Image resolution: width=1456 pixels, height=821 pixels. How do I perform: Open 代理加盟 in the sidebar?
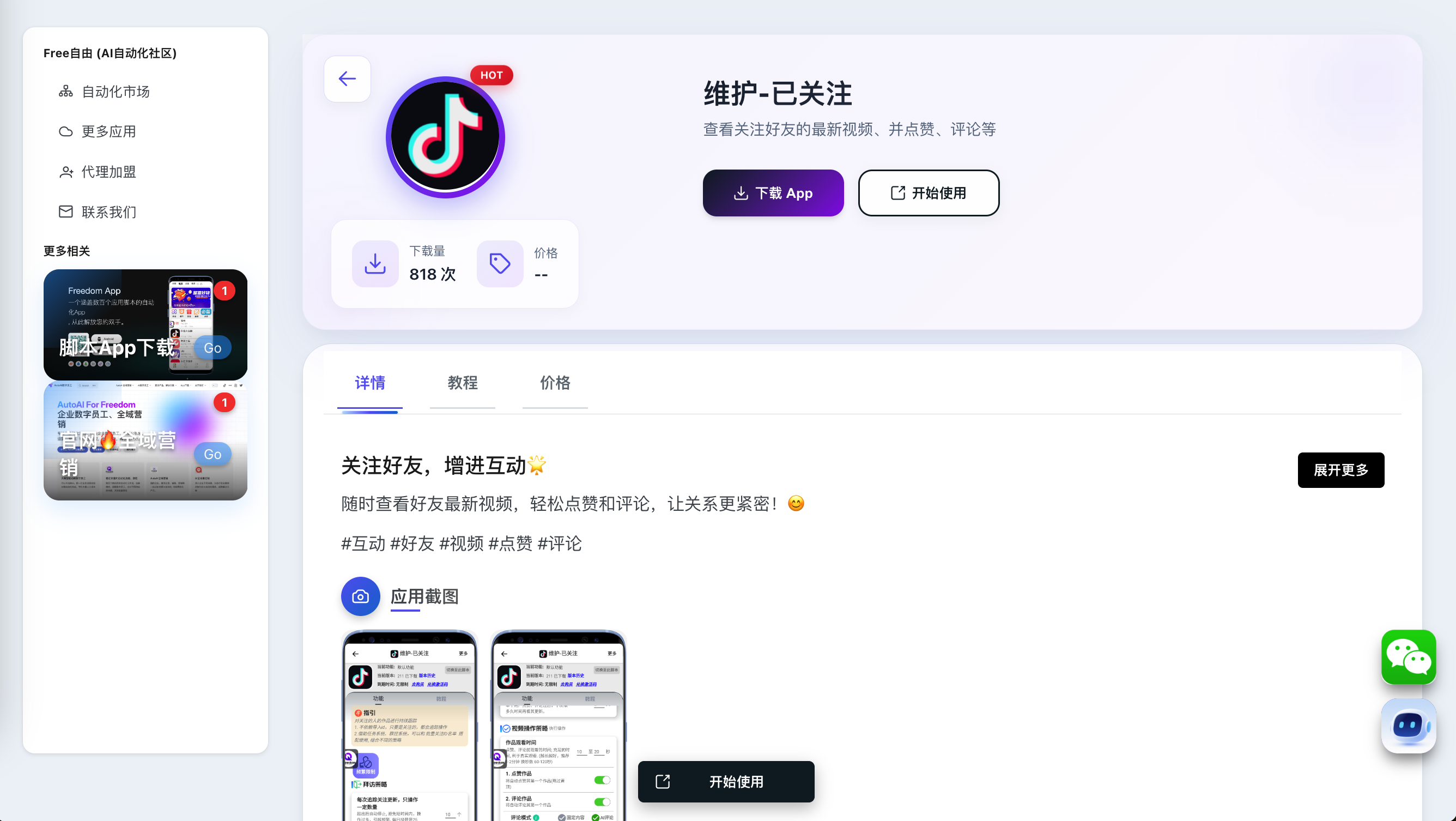(108, 172)
